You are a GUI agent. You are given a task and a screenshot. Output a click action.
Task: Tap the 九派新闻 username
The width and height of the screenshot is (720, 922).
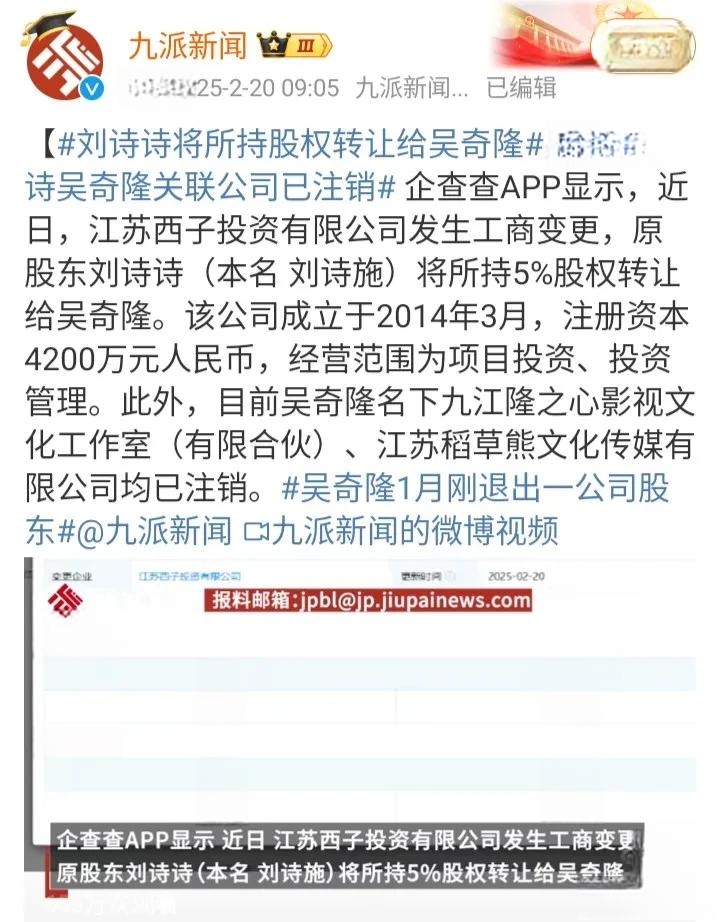[x=188, y=46]
